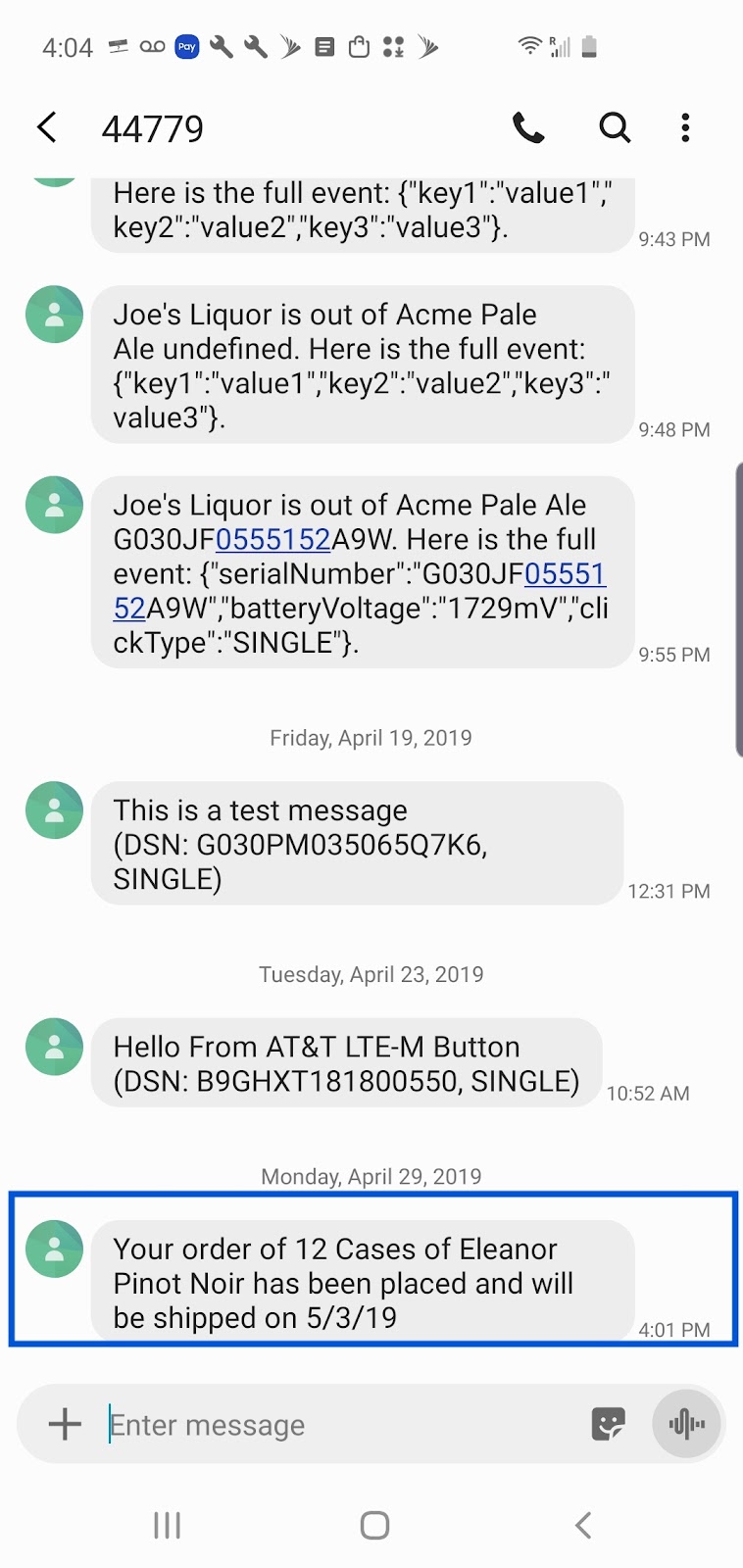Open the attachment plus button

tap(65, 1424)
